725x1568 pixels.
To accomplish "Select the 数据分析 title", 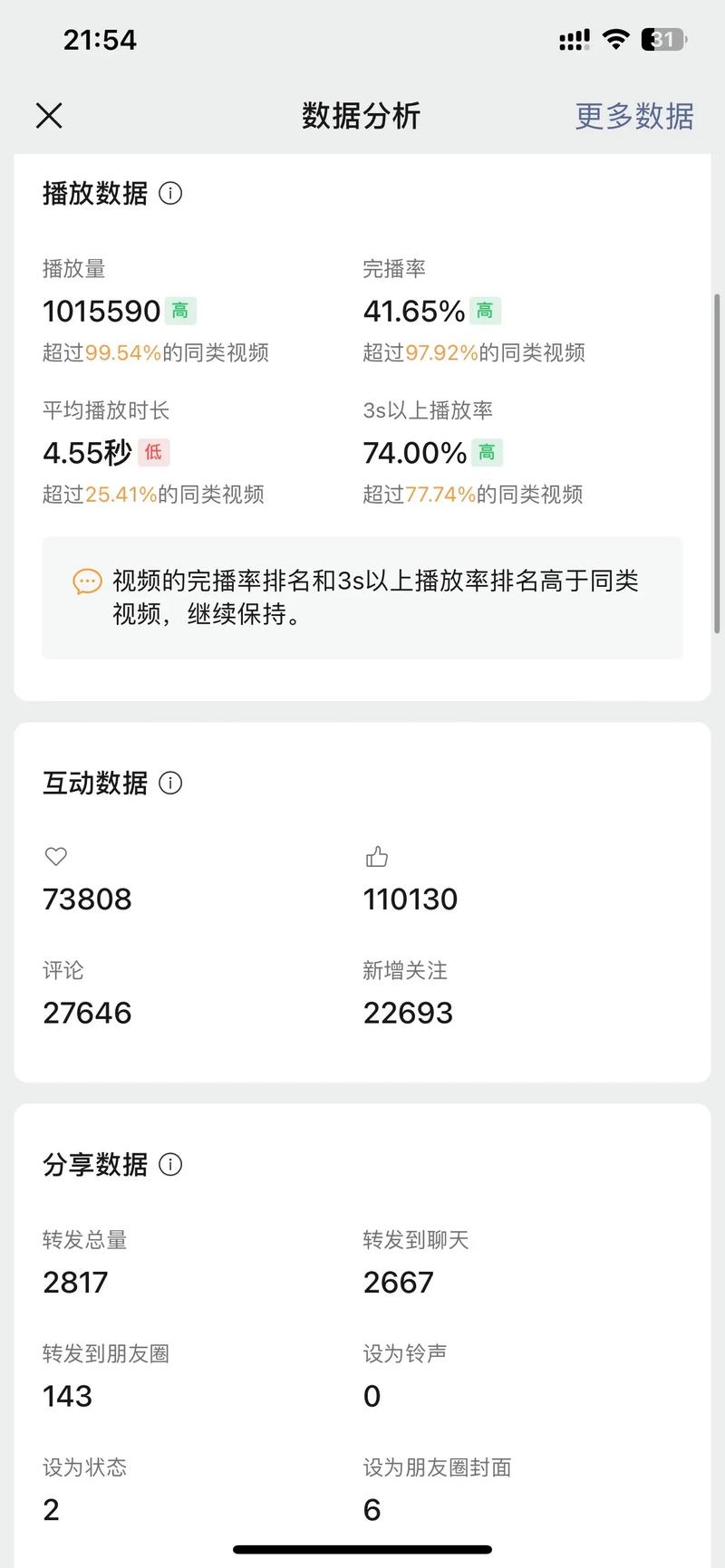I will click(360, 116).
